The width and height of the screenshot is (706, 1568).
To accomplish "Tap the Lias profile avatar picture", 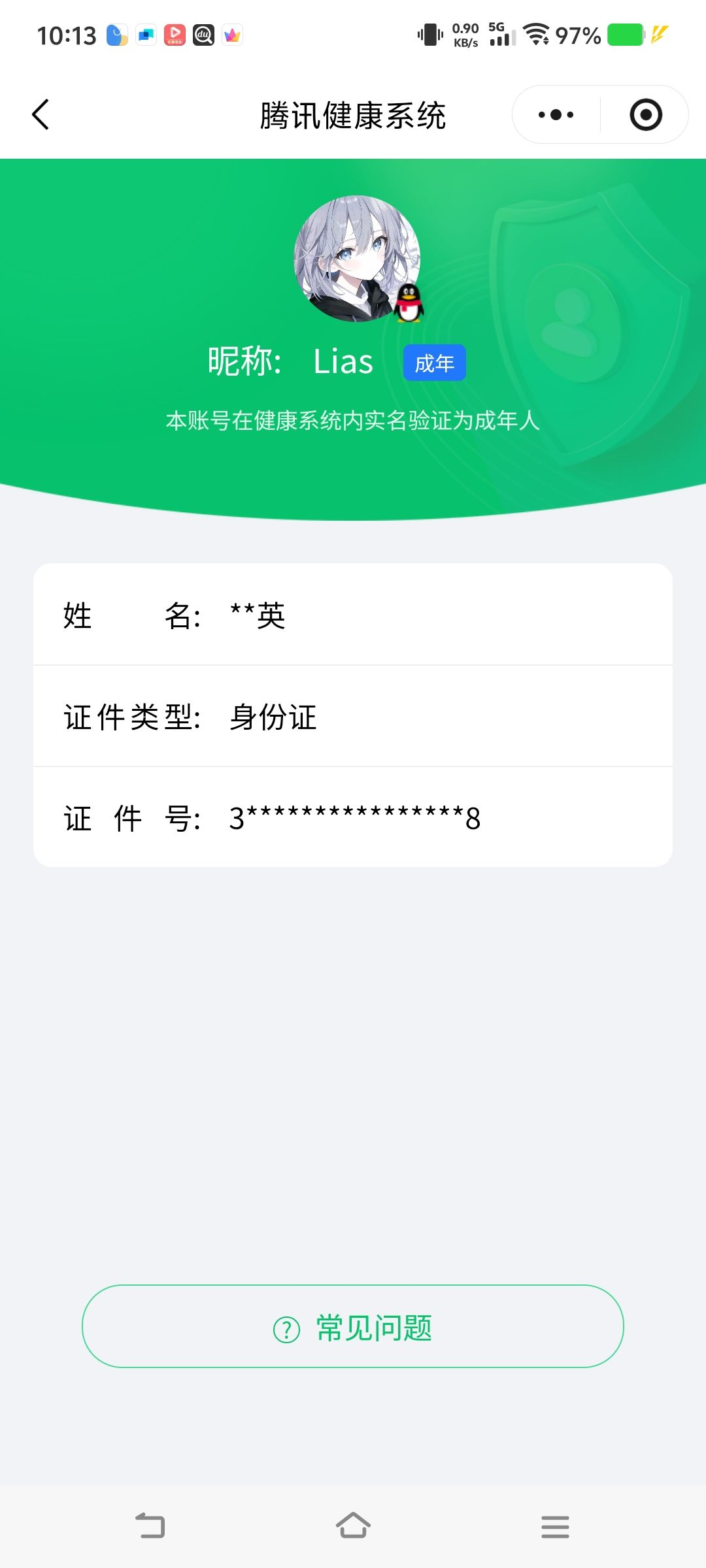I will click(353, 260).
